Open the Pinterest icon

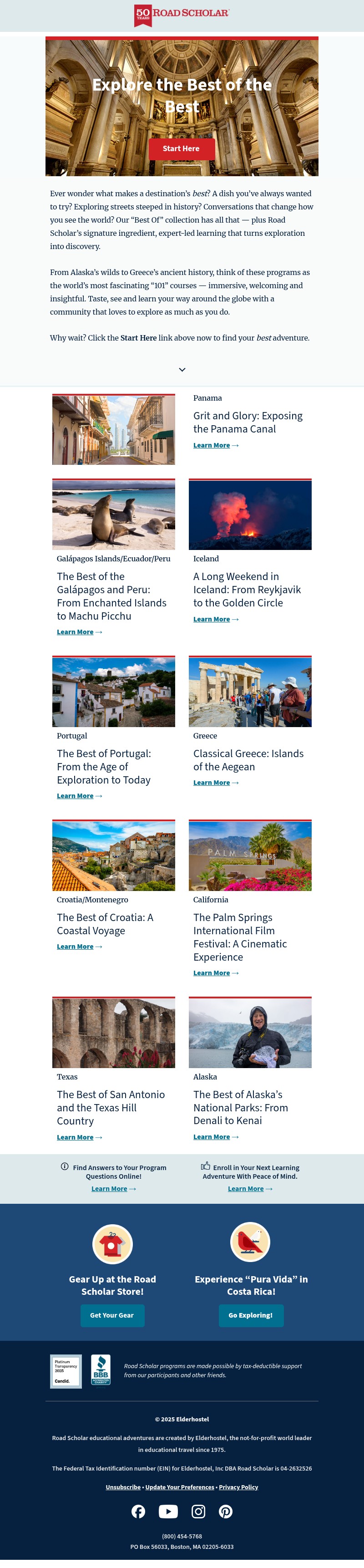[225, 1512]
